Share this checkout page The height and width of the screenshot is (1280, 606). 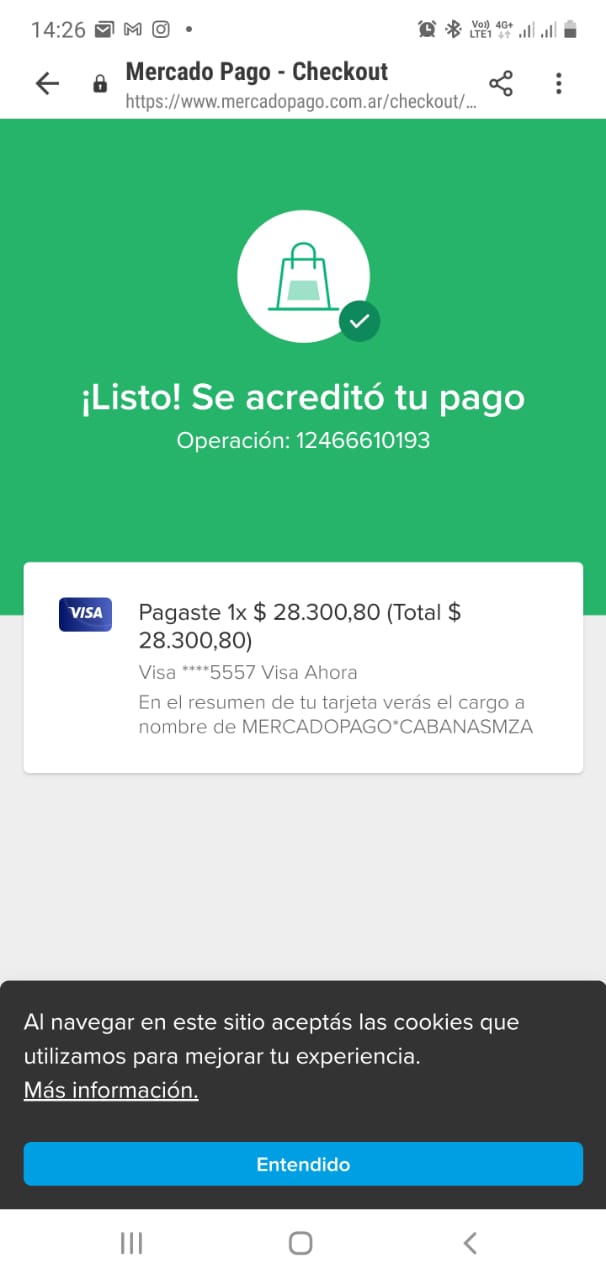point(501,84)
